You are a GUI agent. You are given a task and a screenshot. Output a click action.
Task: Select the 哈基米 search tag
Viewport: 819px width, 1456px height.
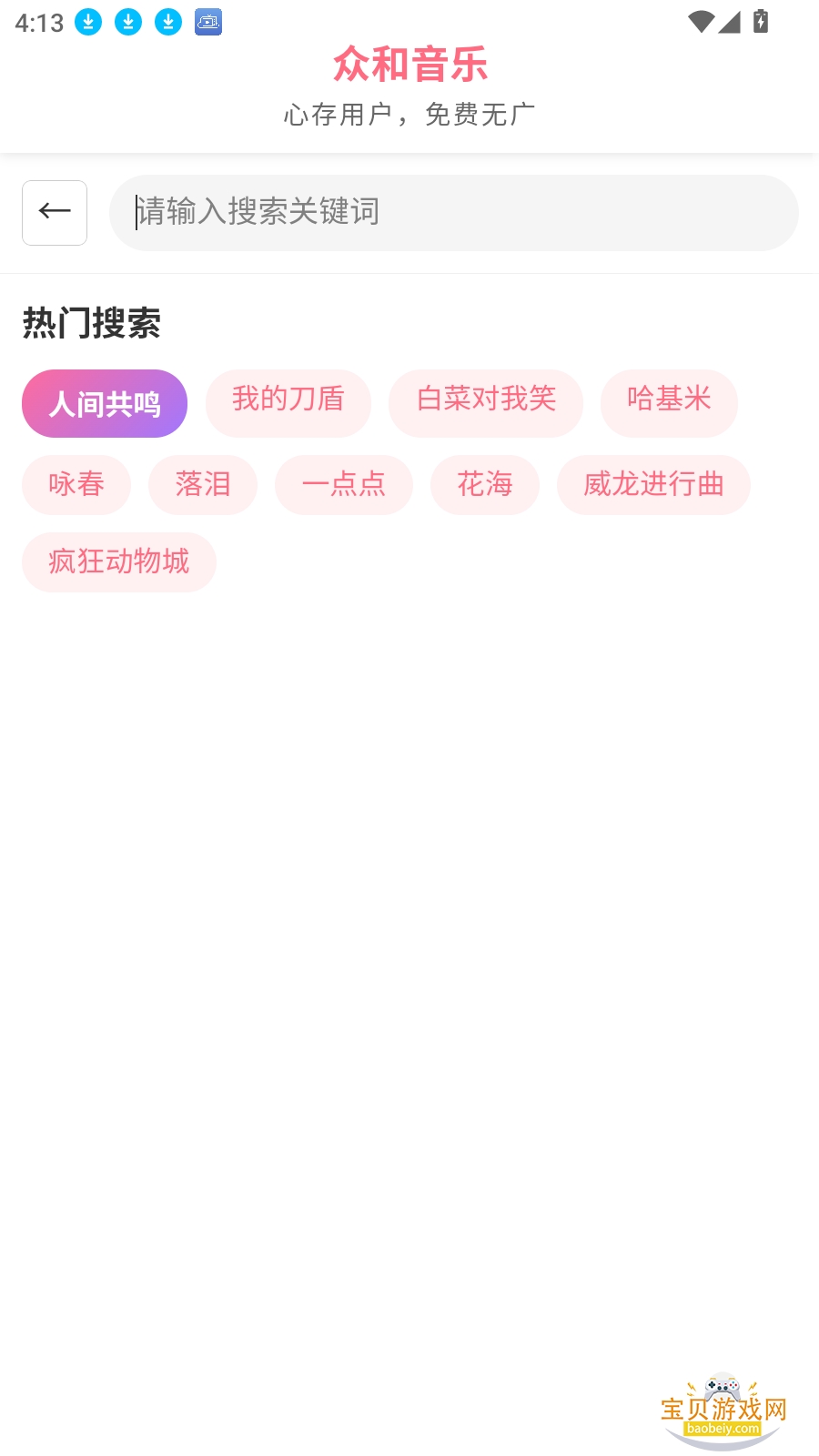pos(669,403)
